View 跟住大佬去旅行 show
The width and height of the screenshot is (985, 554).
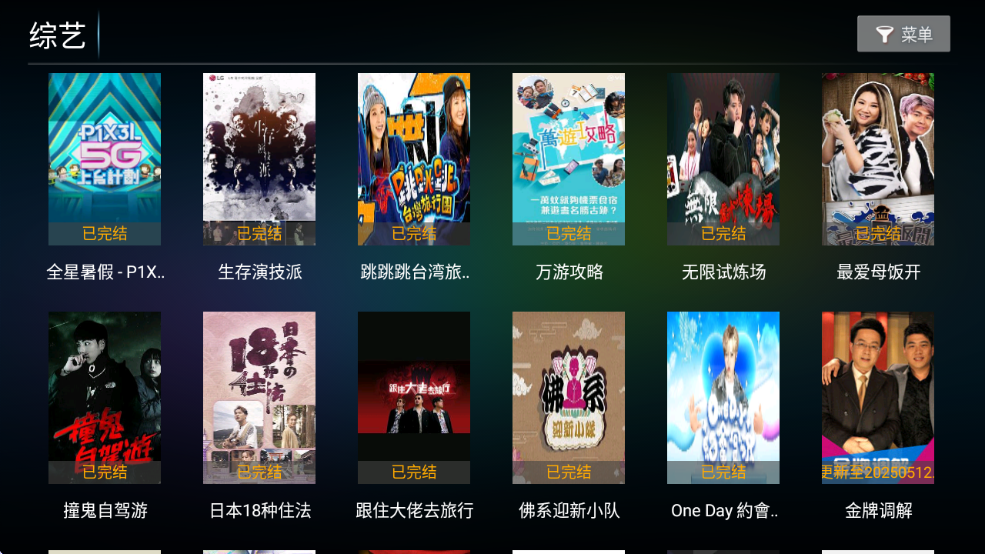[414, 398]
